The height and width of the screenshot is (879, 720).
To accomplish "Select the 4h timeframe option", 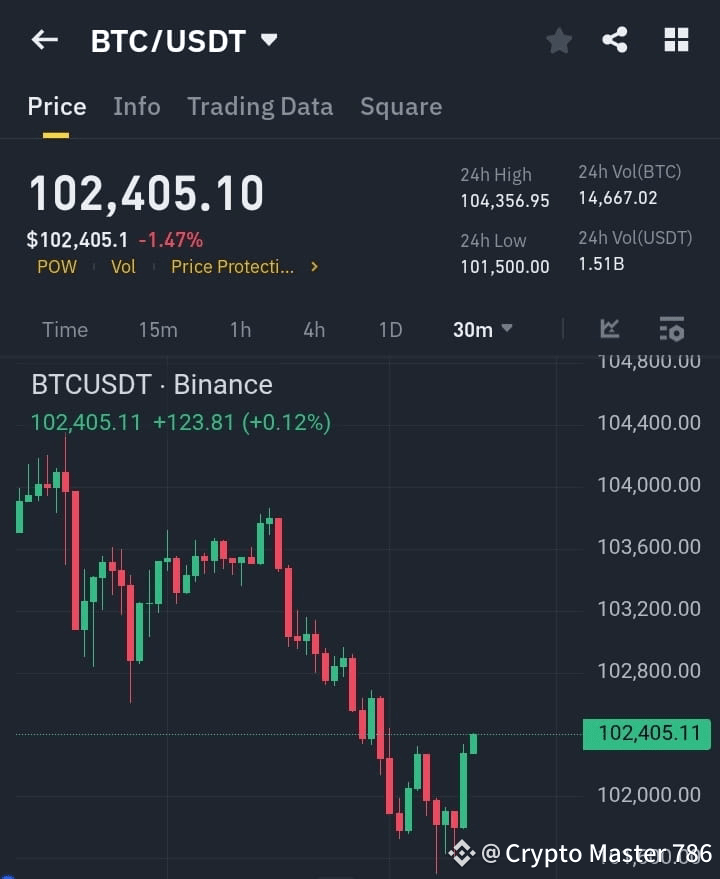I will point(313,329).
